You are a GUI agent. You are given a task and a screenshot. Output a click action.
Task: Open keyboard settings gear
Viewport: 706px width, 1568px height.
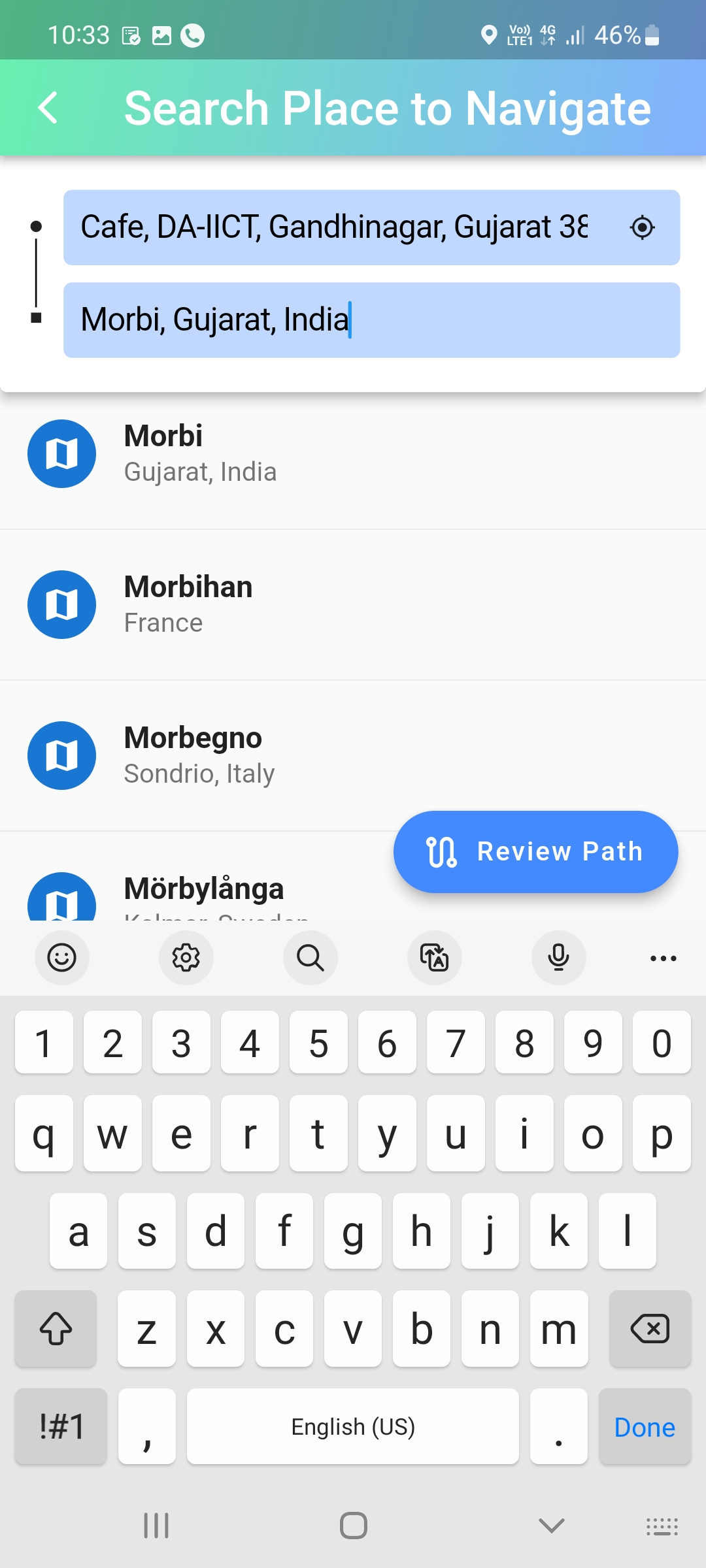click(x=186, y=958)
